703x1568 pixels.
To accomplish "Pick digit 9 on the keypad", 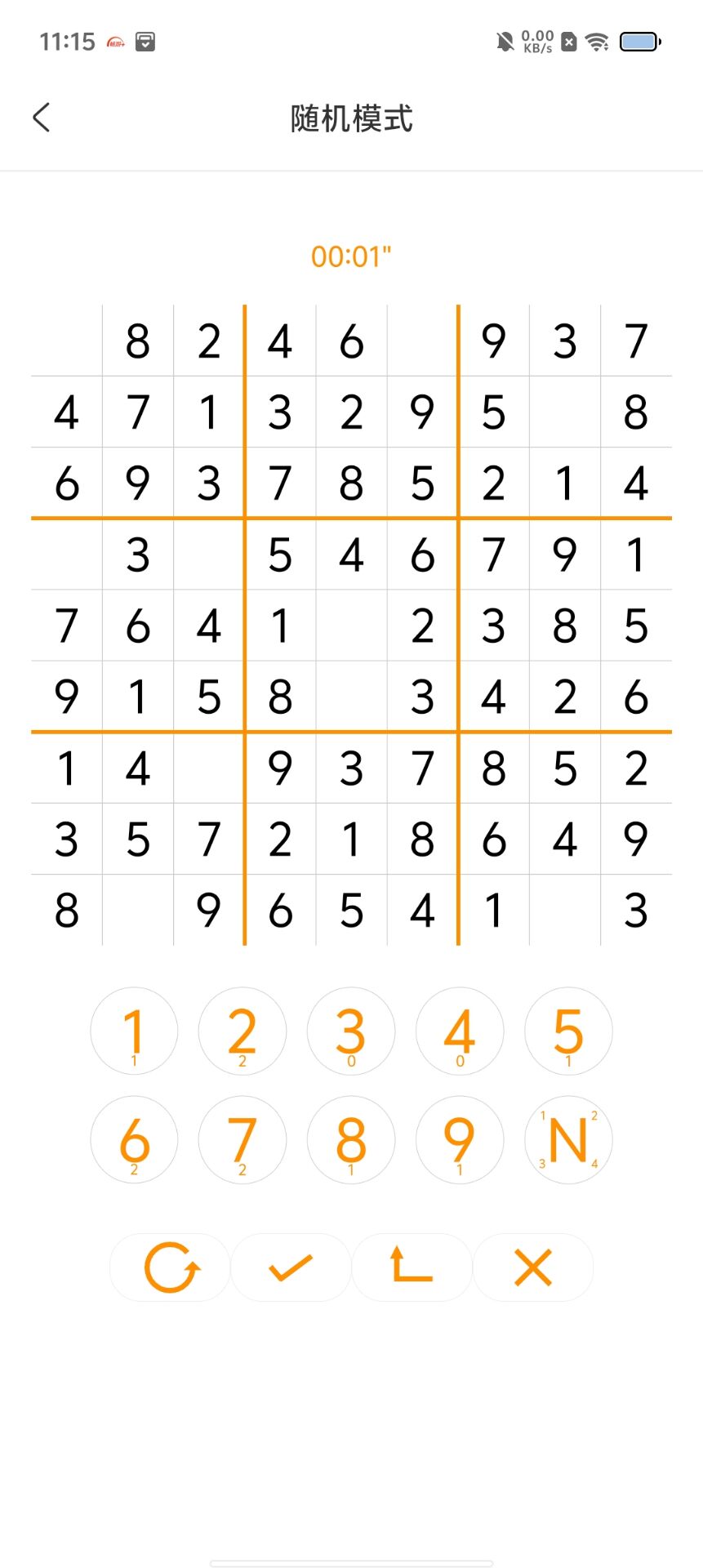I will [460, 1140].
